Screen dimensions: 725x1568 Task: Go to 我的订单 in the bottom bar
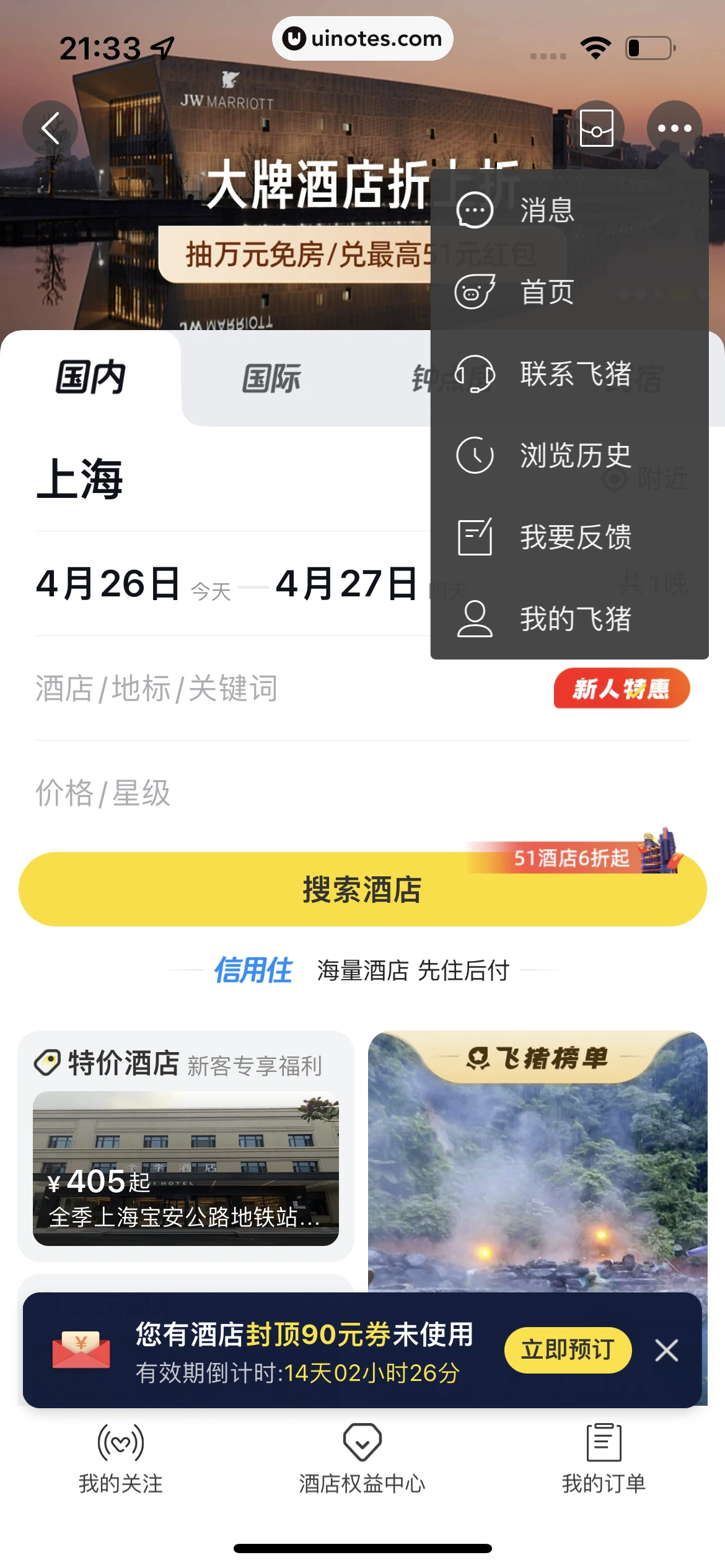pos(604,1458)
